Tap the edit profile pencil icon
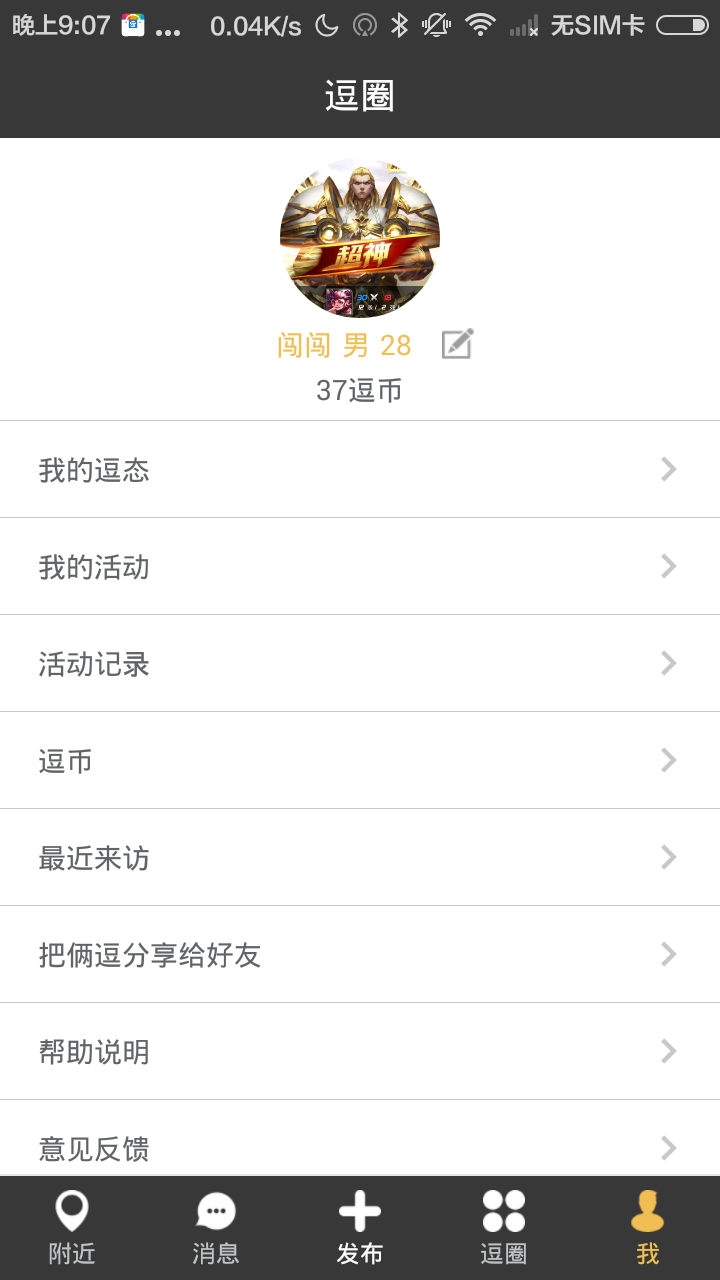This screenshot has height=1280, width=720. pos(457,344)
